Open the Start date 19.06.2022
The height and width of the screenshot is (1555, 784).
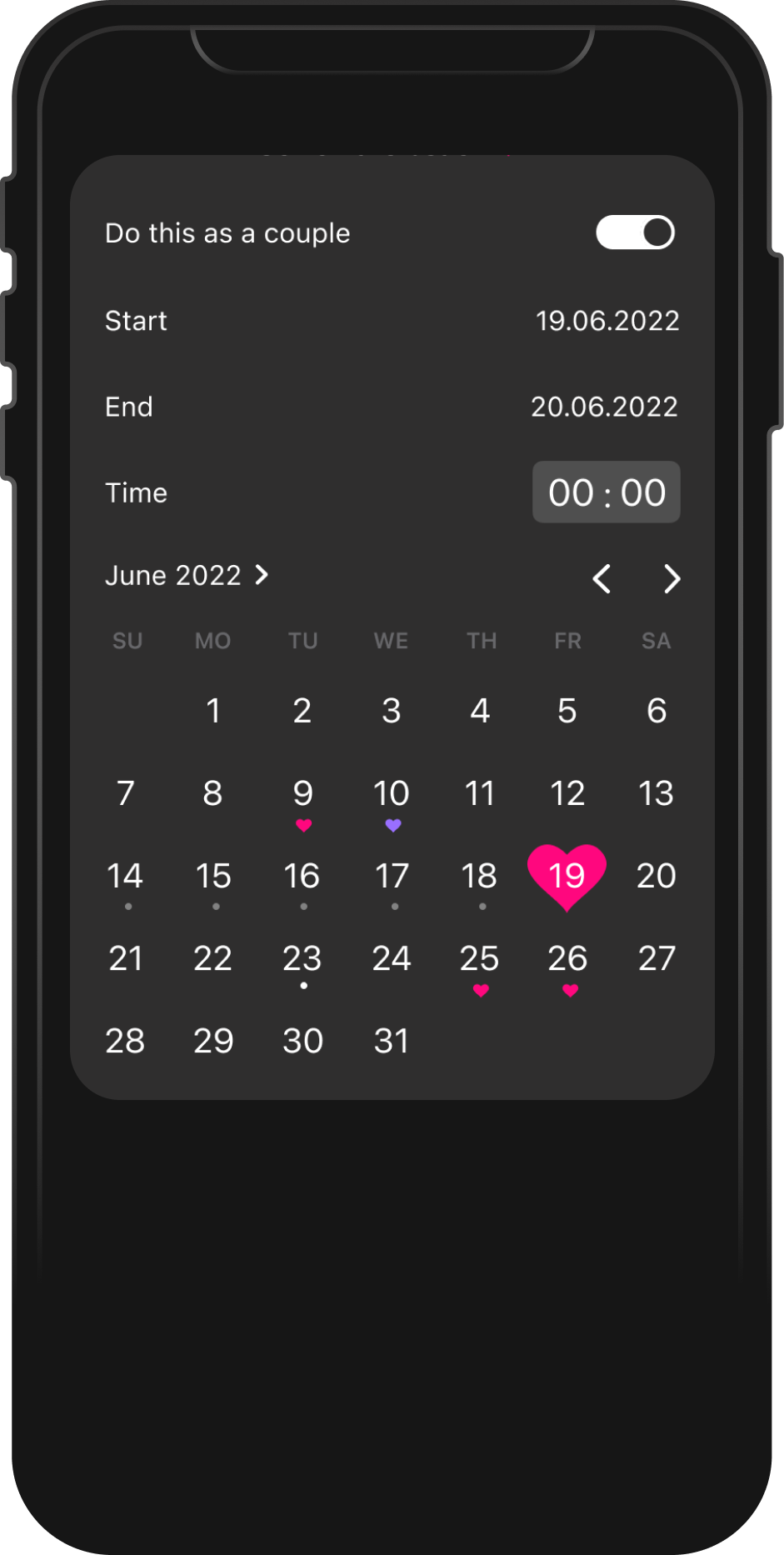point(607,321)
